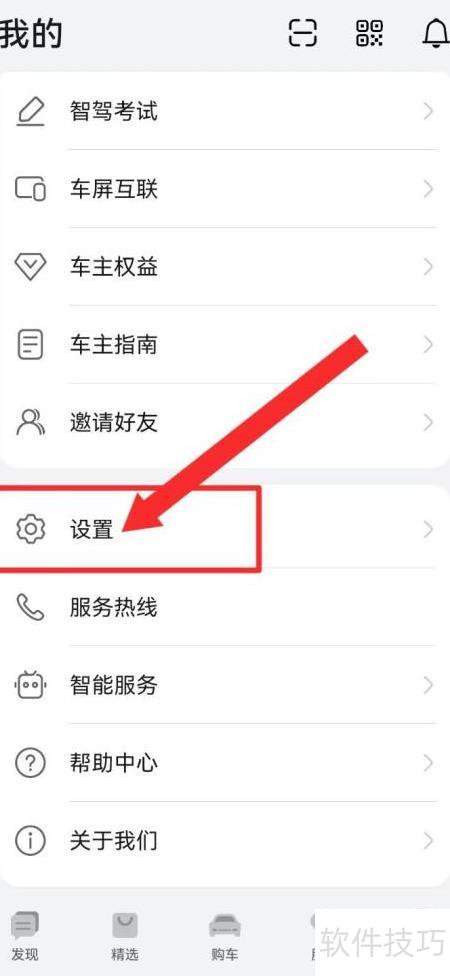Open 车主权益 row
Viewport: 450px width, 976px height.
(225, 266)
